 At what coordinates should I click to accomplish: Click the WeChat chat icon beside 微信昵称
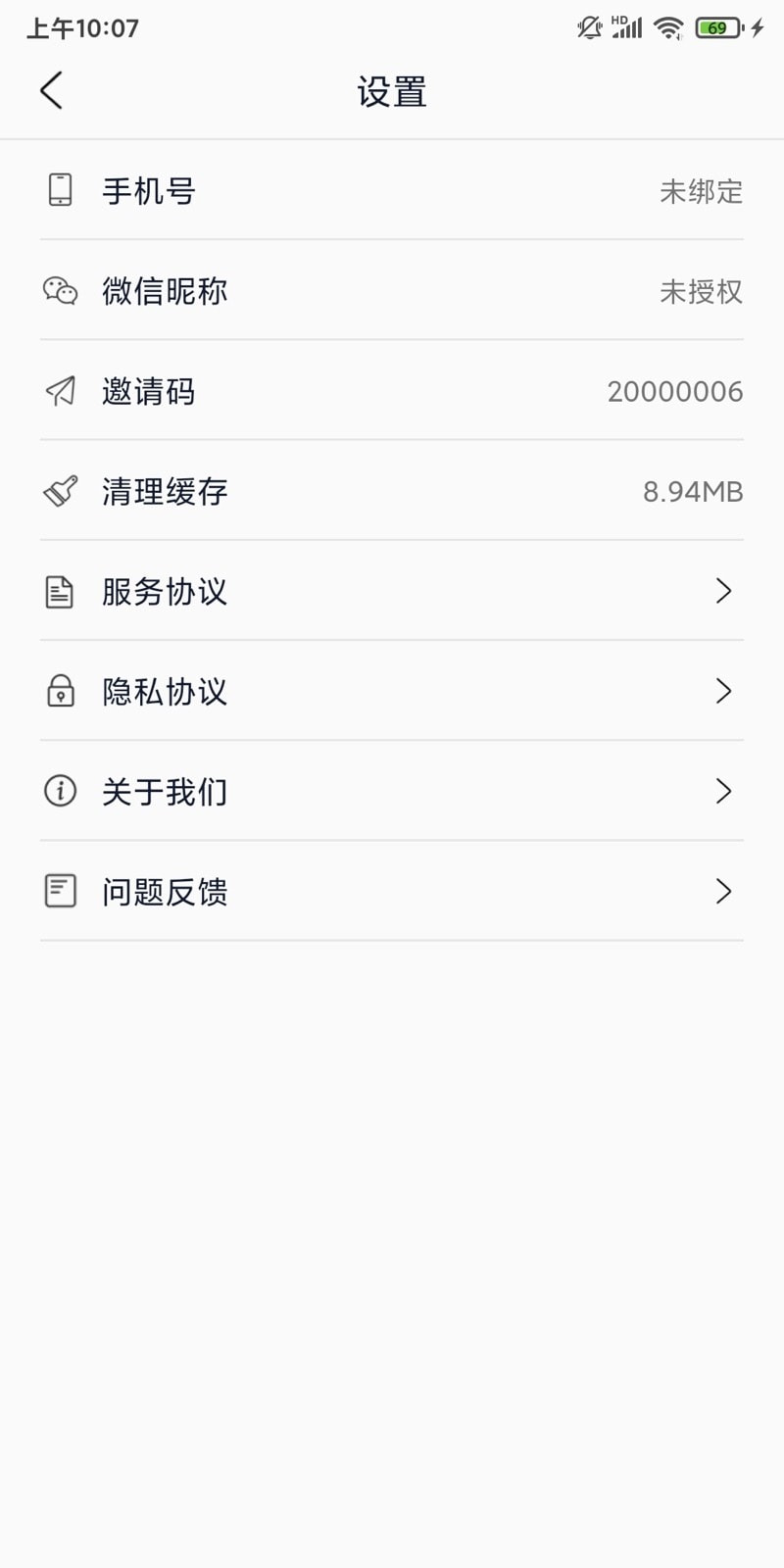pyautogui.click(x=61, y=291)
